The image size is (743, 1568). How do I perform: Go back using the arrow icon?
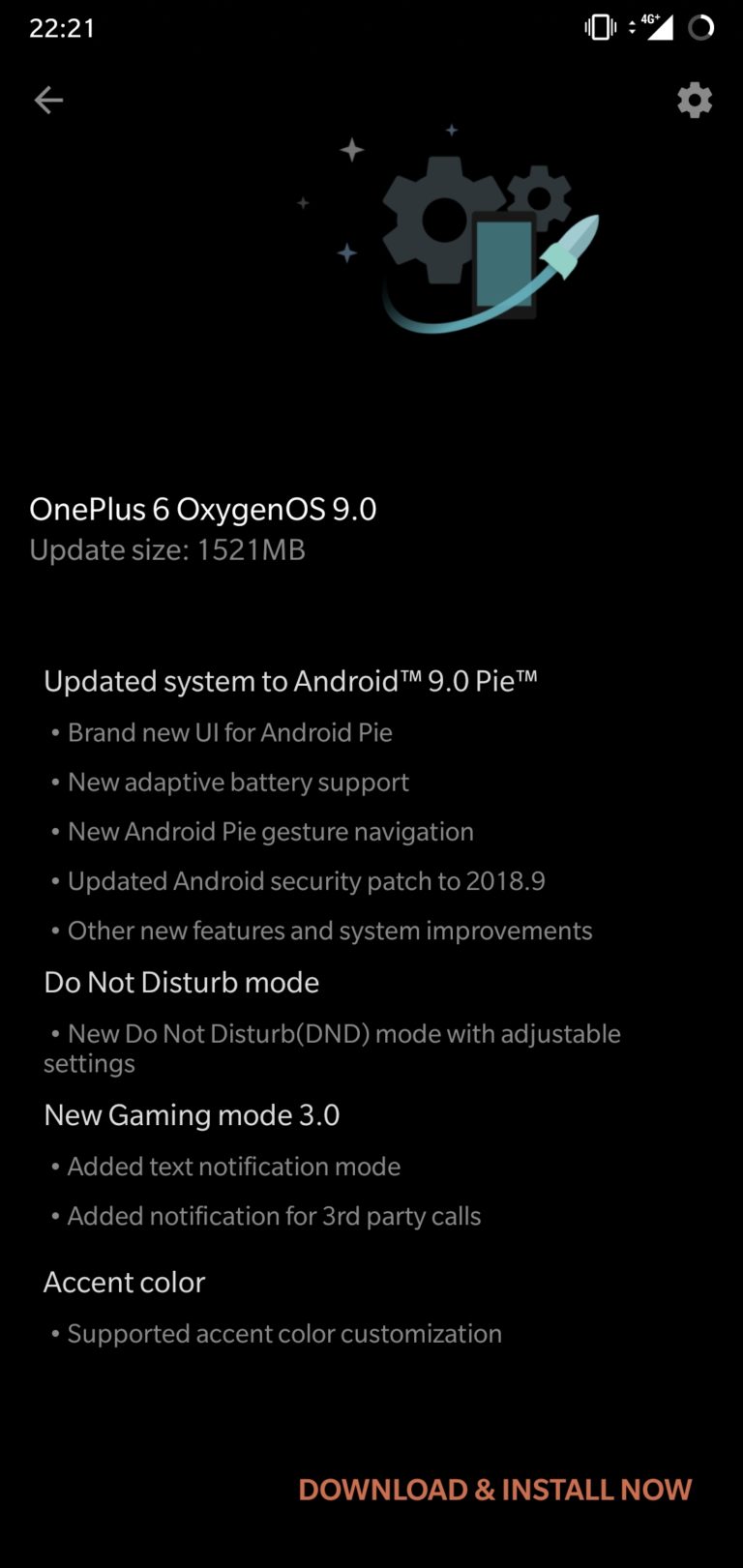click(48, 100)
